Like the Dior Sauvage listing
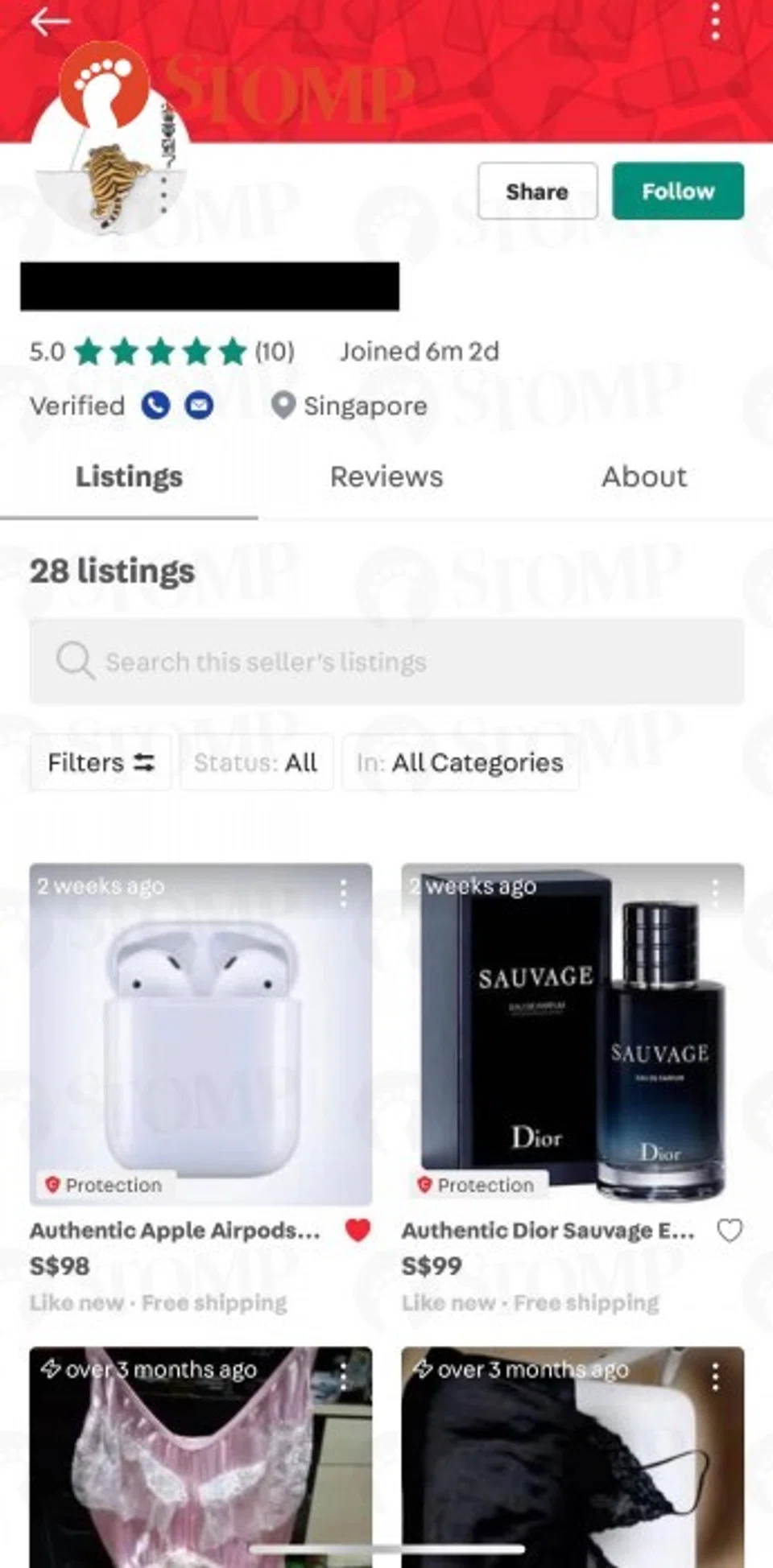Screen dimensions: 773x1568 730,1230
